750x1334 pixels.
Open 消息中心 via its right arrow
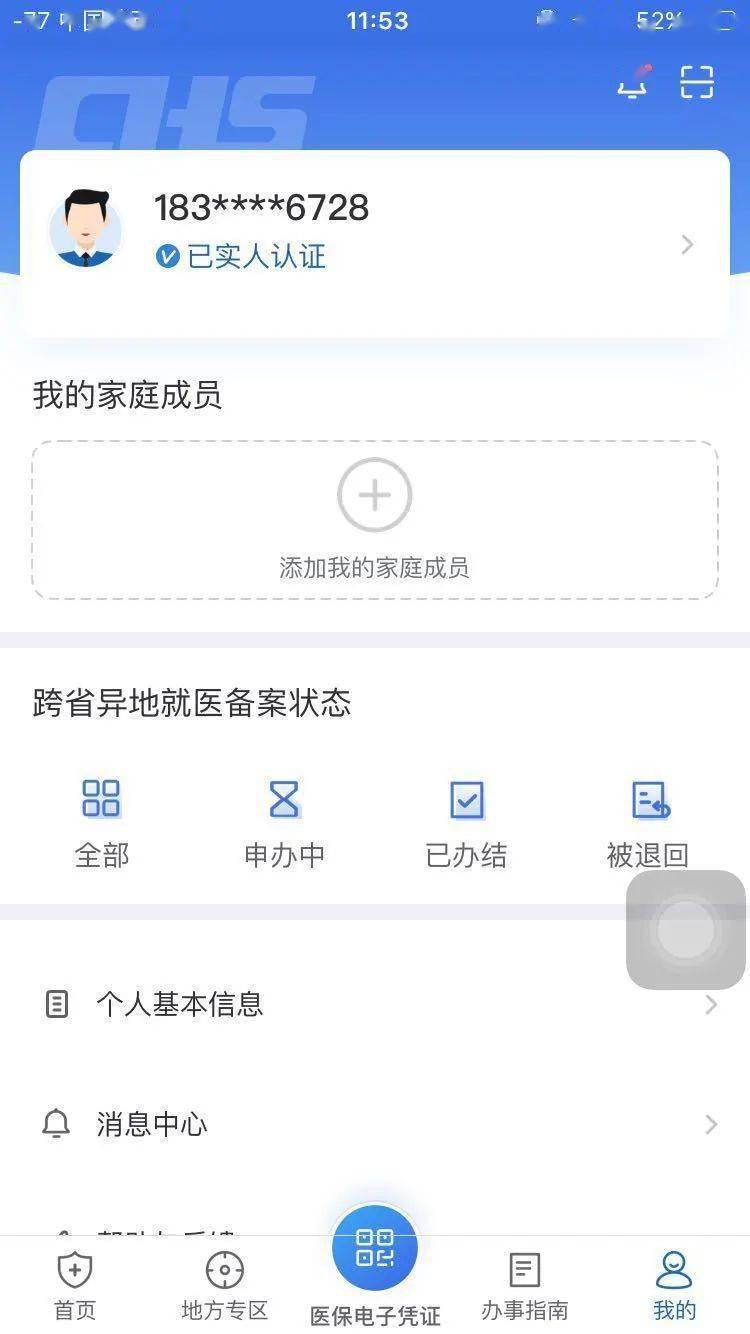pos(712,1124)
